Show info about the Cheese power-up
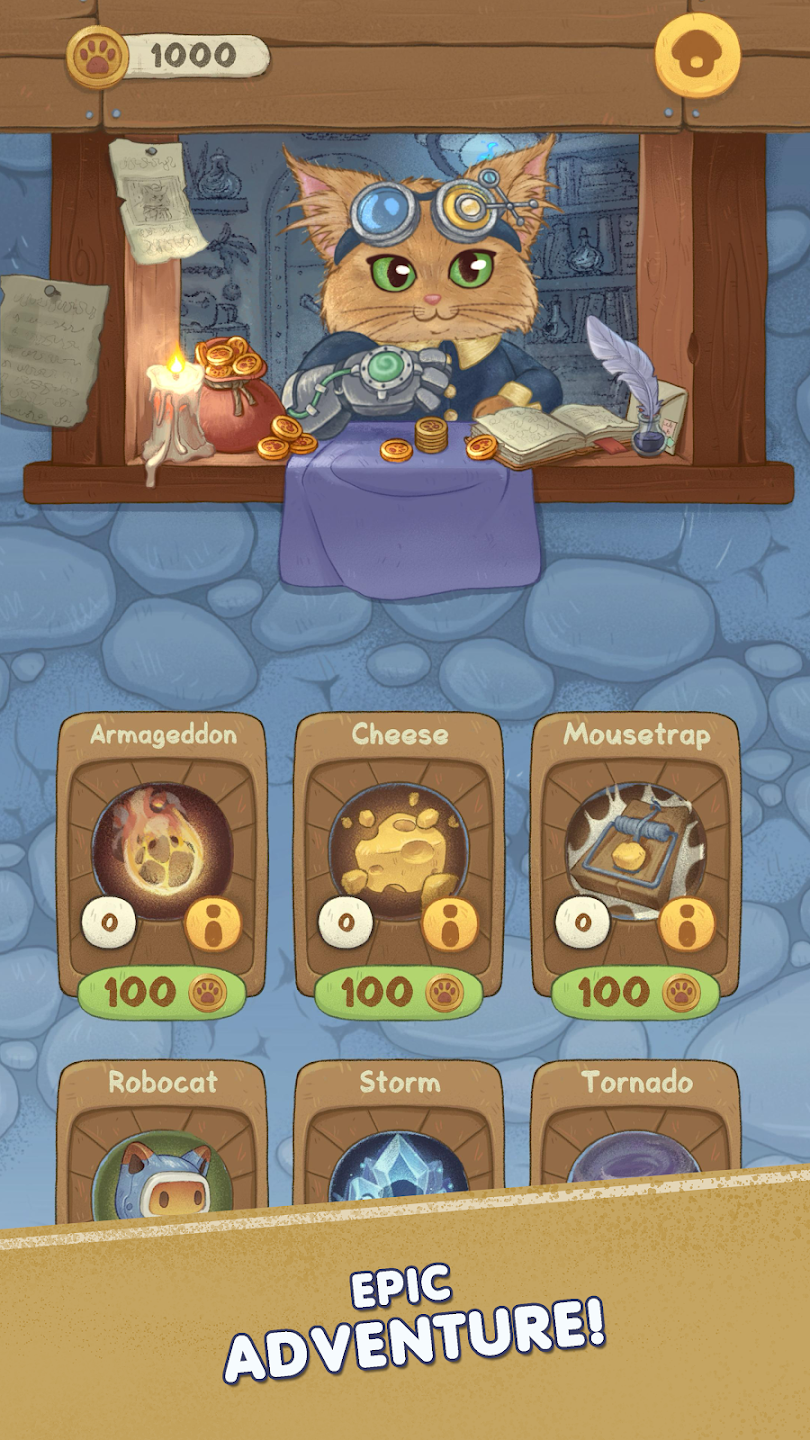 tap(449, 924)
